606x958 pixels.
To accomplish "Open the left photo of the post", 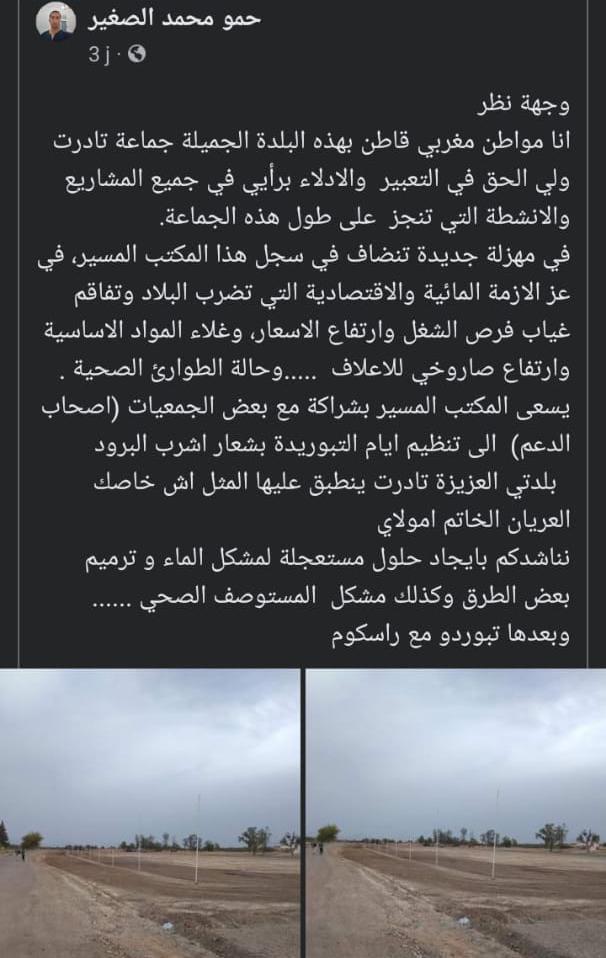I will 150,812.
